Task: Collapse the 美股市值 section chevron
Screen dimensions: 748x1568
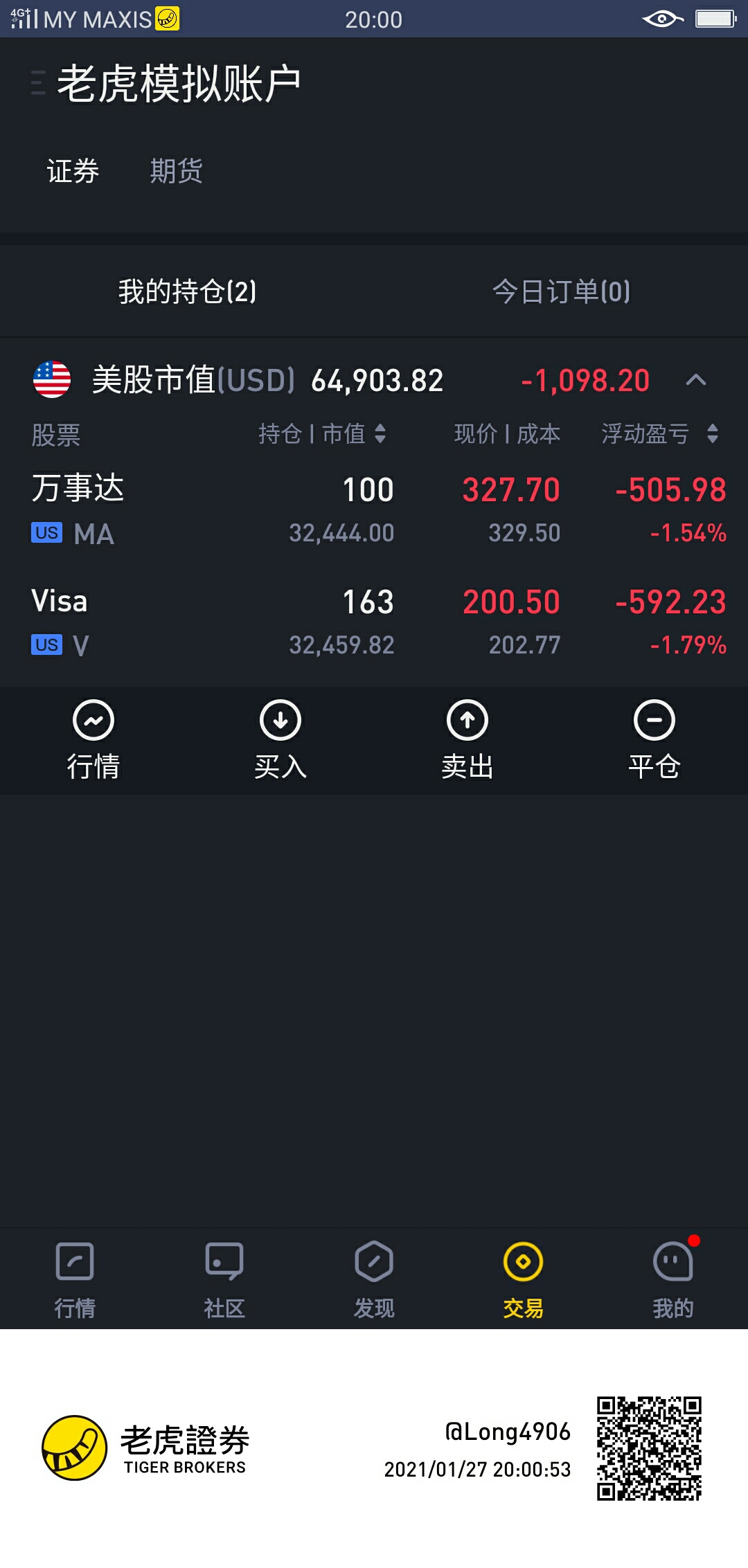Action: point(696,379)
